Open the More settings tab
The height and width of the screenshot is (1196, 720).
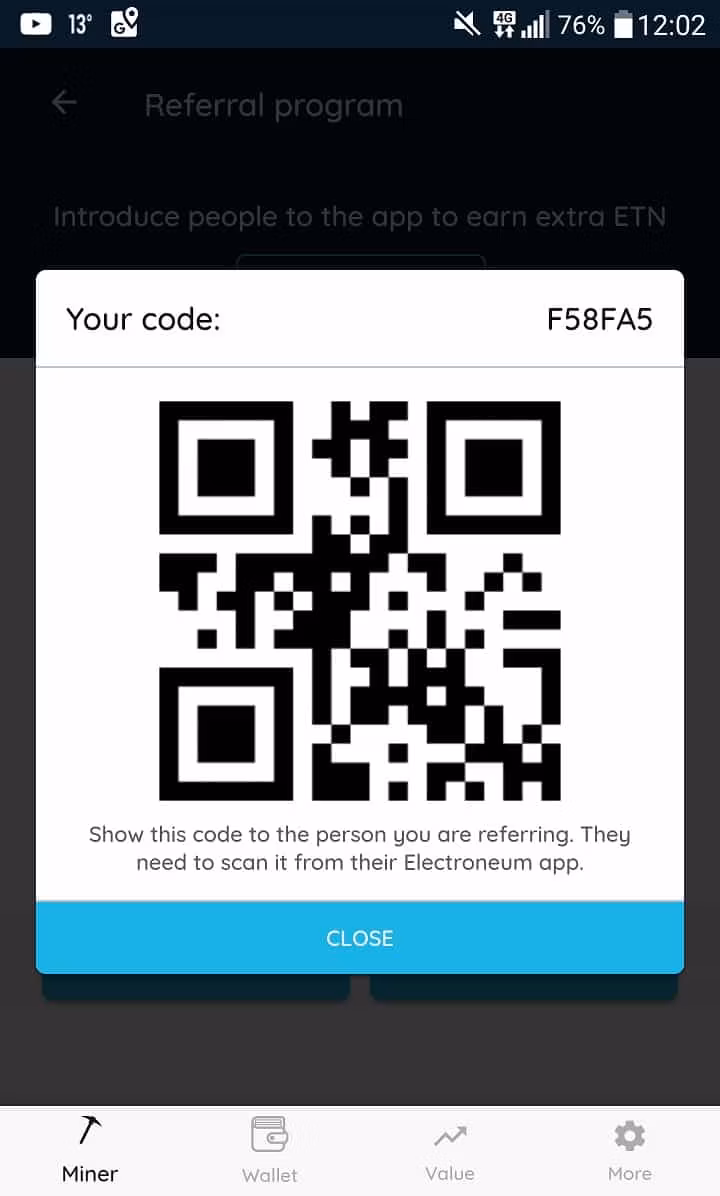coord(630,1150)
